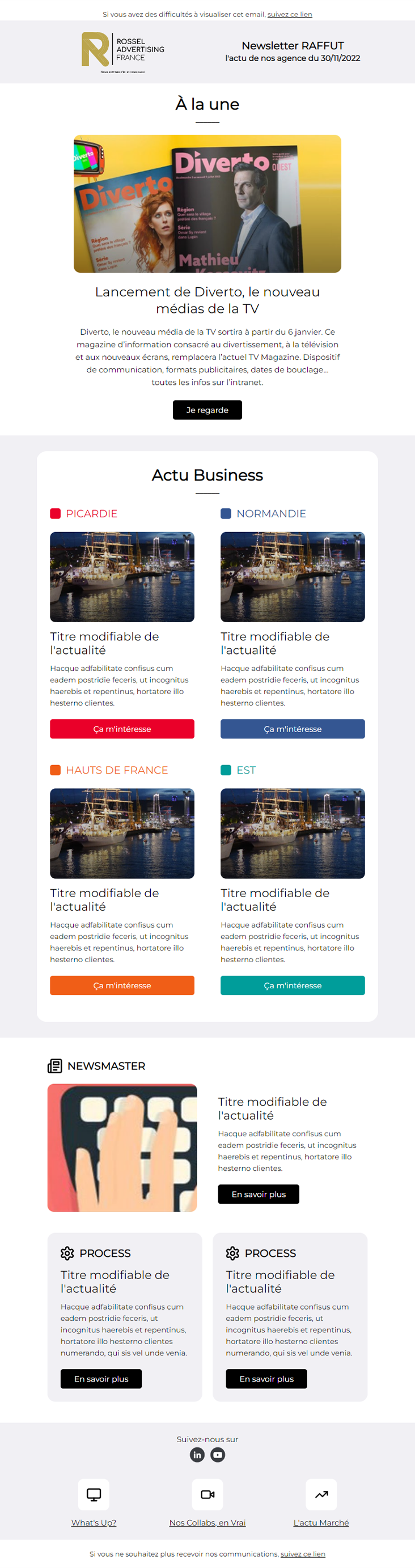Open the LinkedIn icon under "Suivez-nous sur"
Viewport: 415px width, 1568px height.
click(x=197, y=1454)
